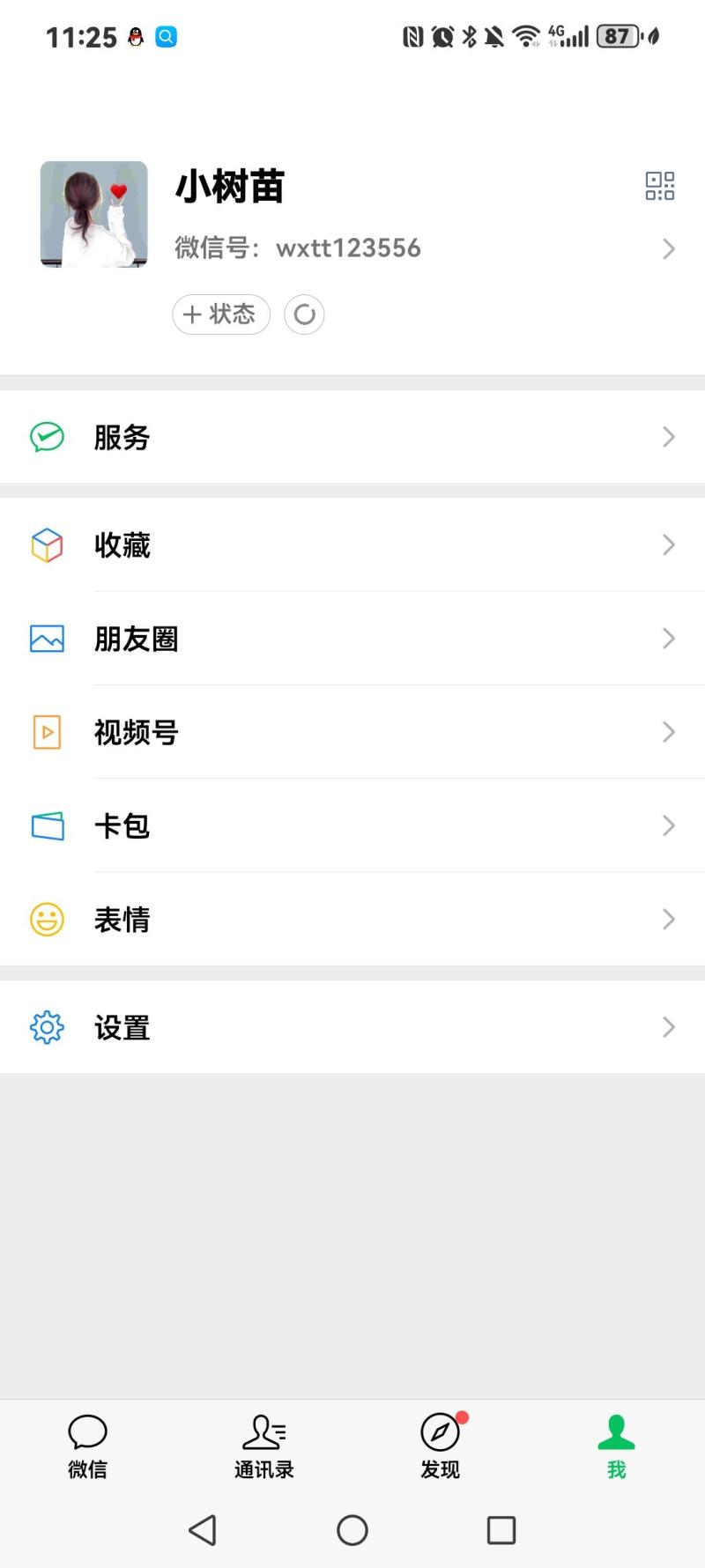The width and height of the screenshot is (705, 1568).
Task: Open 收藏 favorites
Action: (352, 545)
